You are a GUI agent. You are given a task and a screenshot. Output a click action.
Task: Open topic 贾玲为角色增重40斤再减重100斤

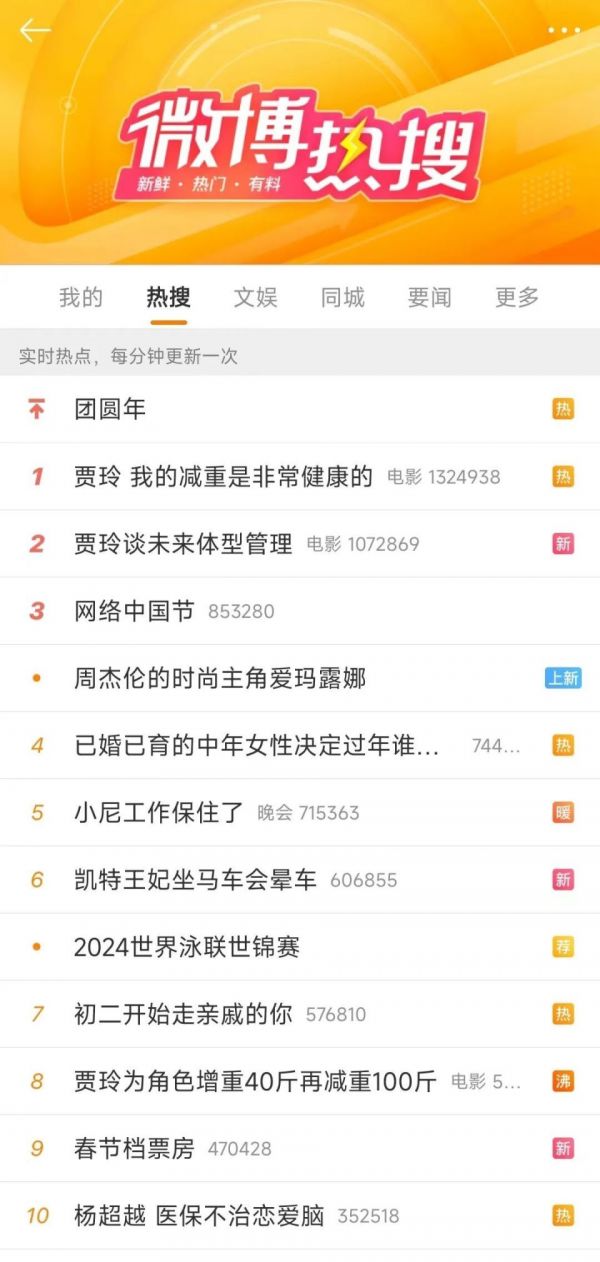255,1081
